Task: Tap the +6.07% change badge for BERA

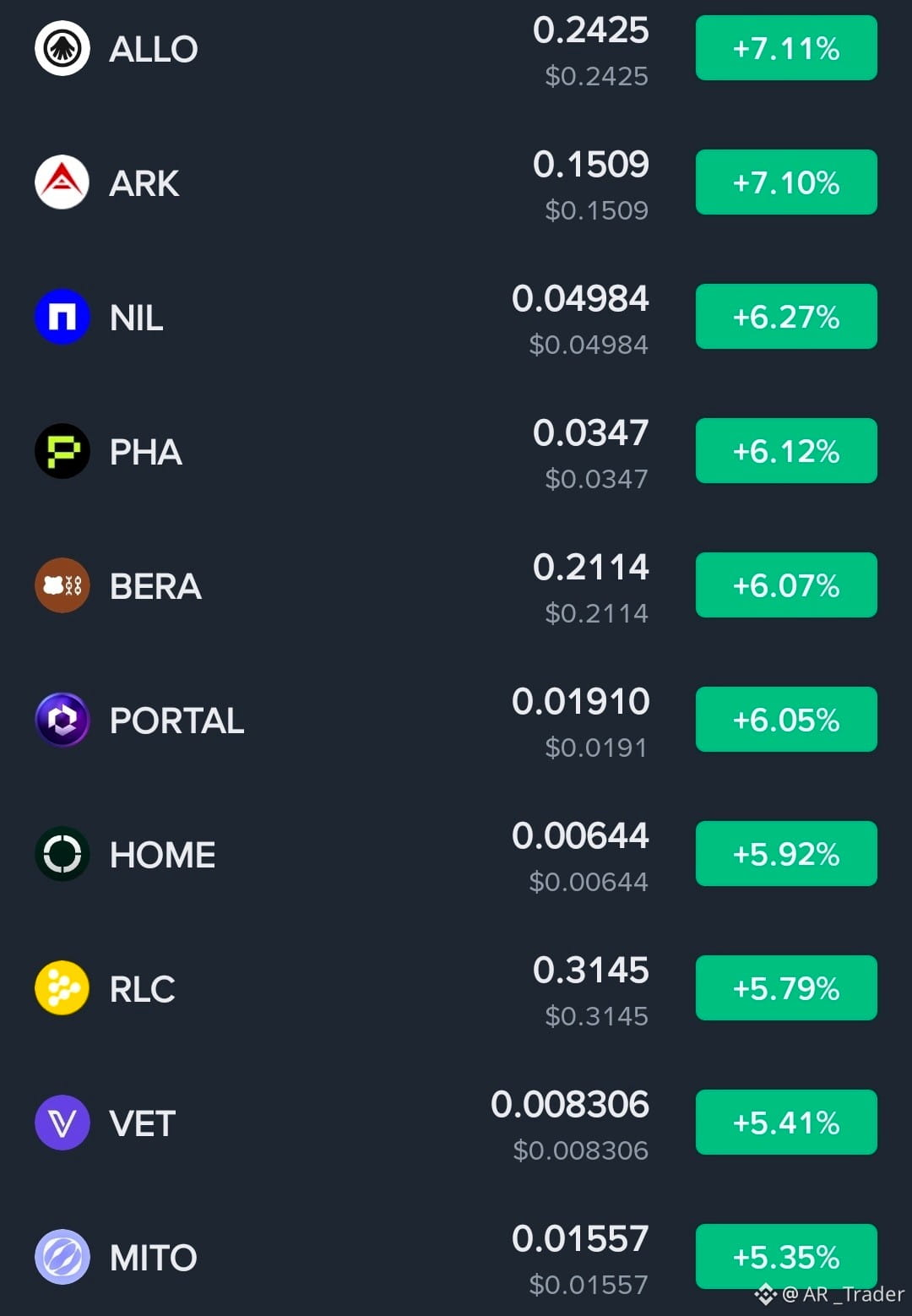Action: pyautogui.click(x=786, y=585)
